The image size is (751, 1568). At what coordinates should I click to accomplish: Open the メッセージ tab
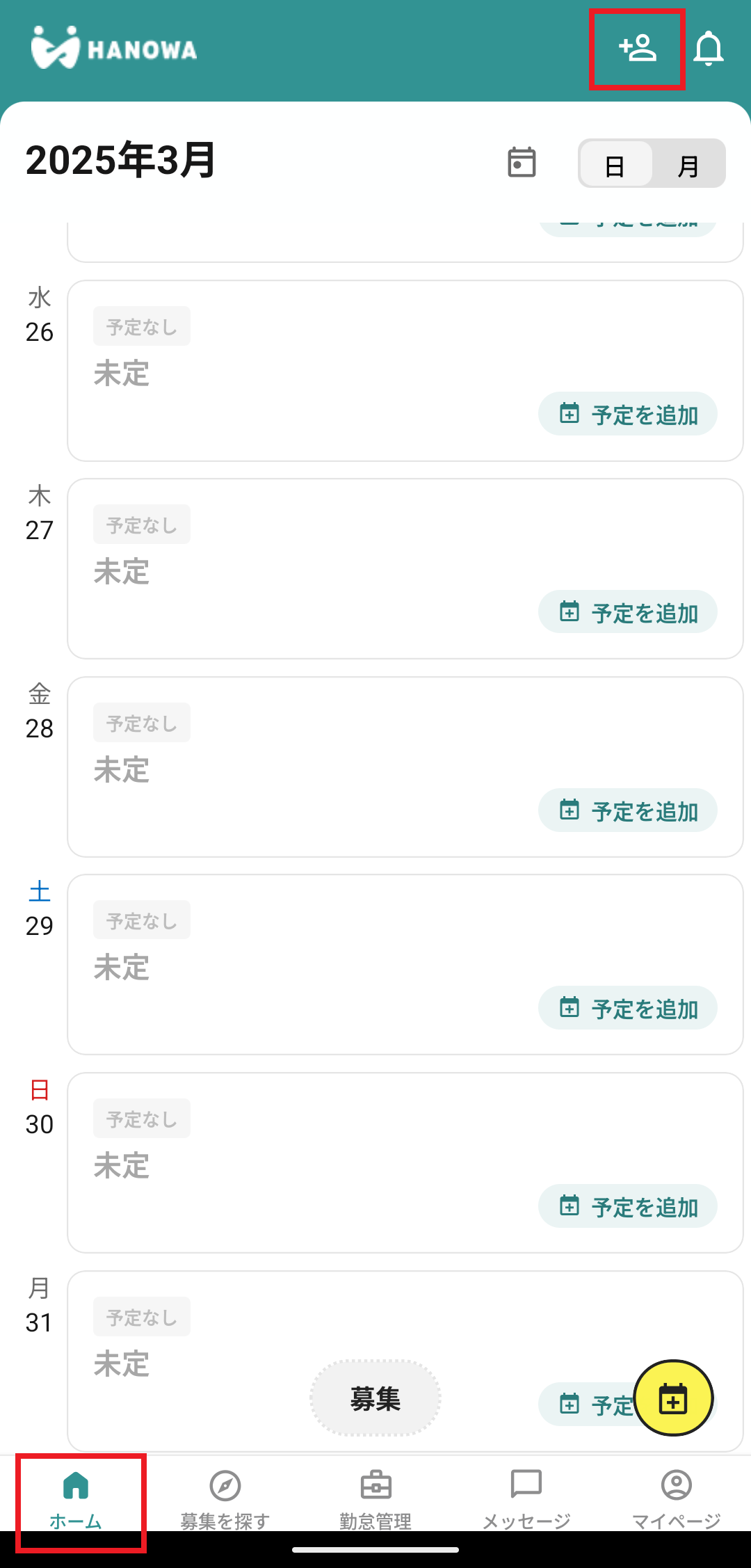[526, 1500]
